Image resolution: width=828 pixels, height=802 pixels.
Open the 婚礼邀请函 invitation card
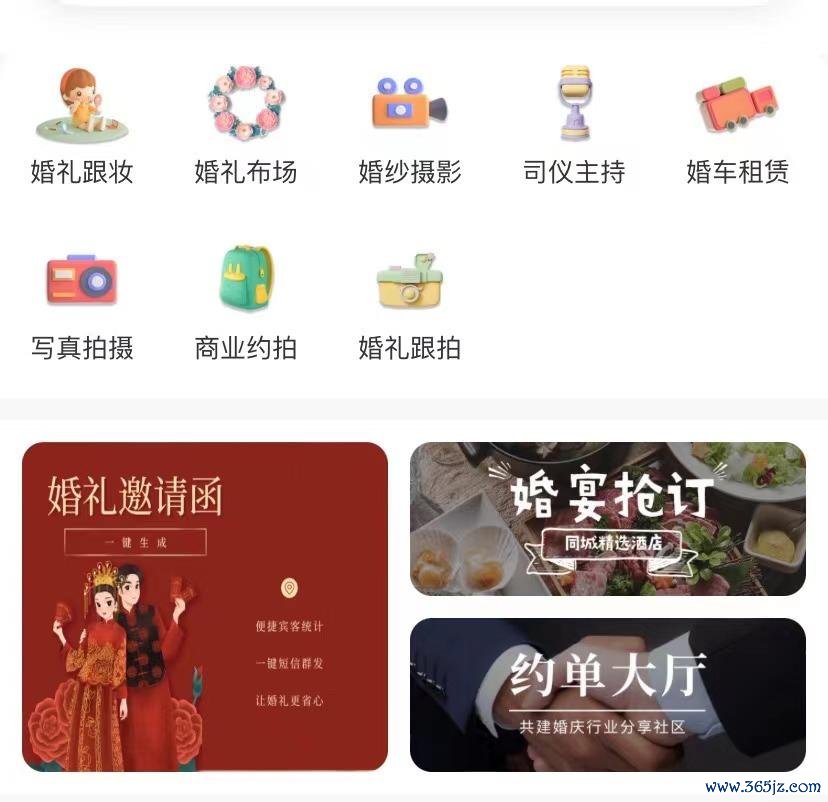[x=204, y=606]
